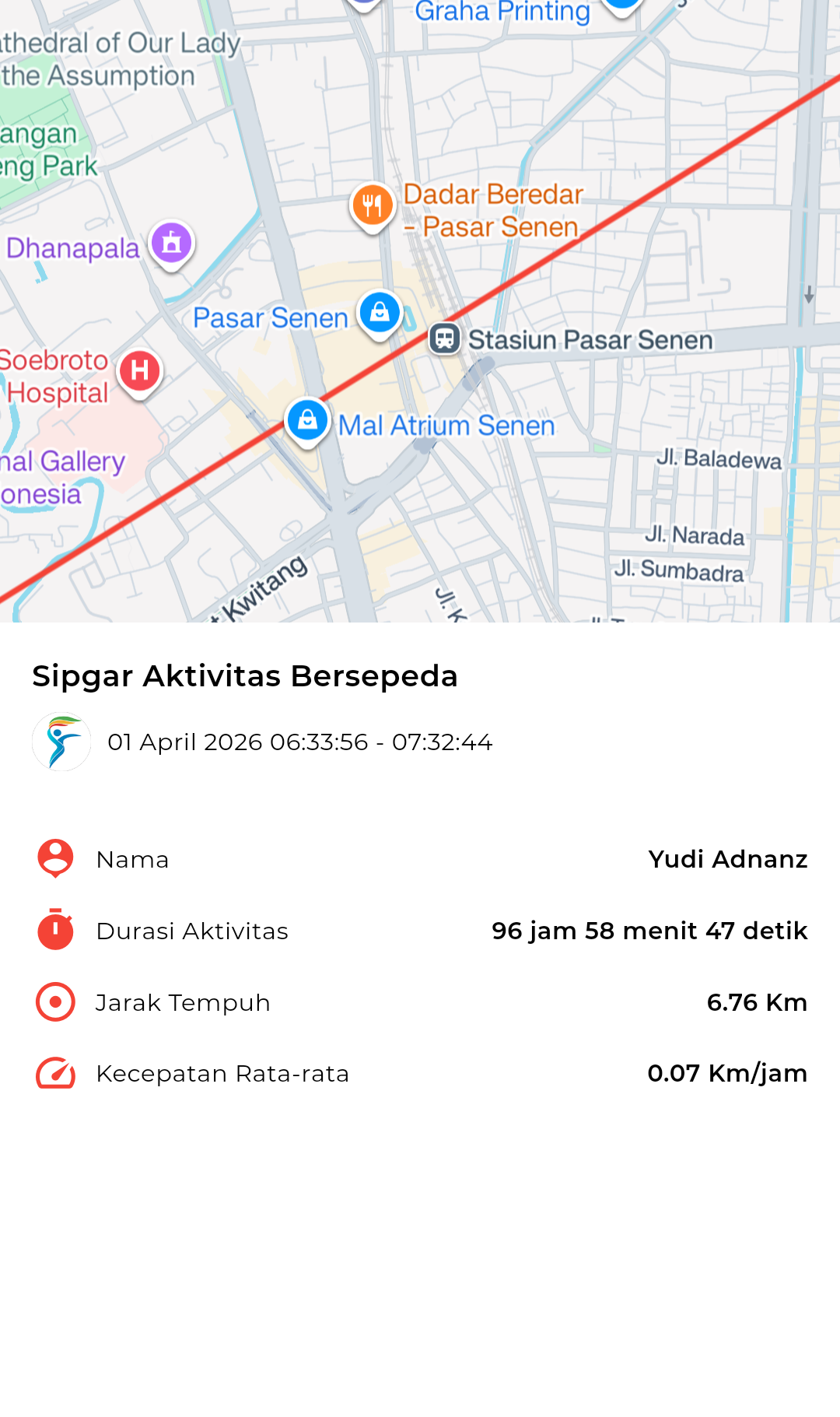Tap the Dadar Beredar restaurant marker
The image size is (840, 1417).
point(373,206)
